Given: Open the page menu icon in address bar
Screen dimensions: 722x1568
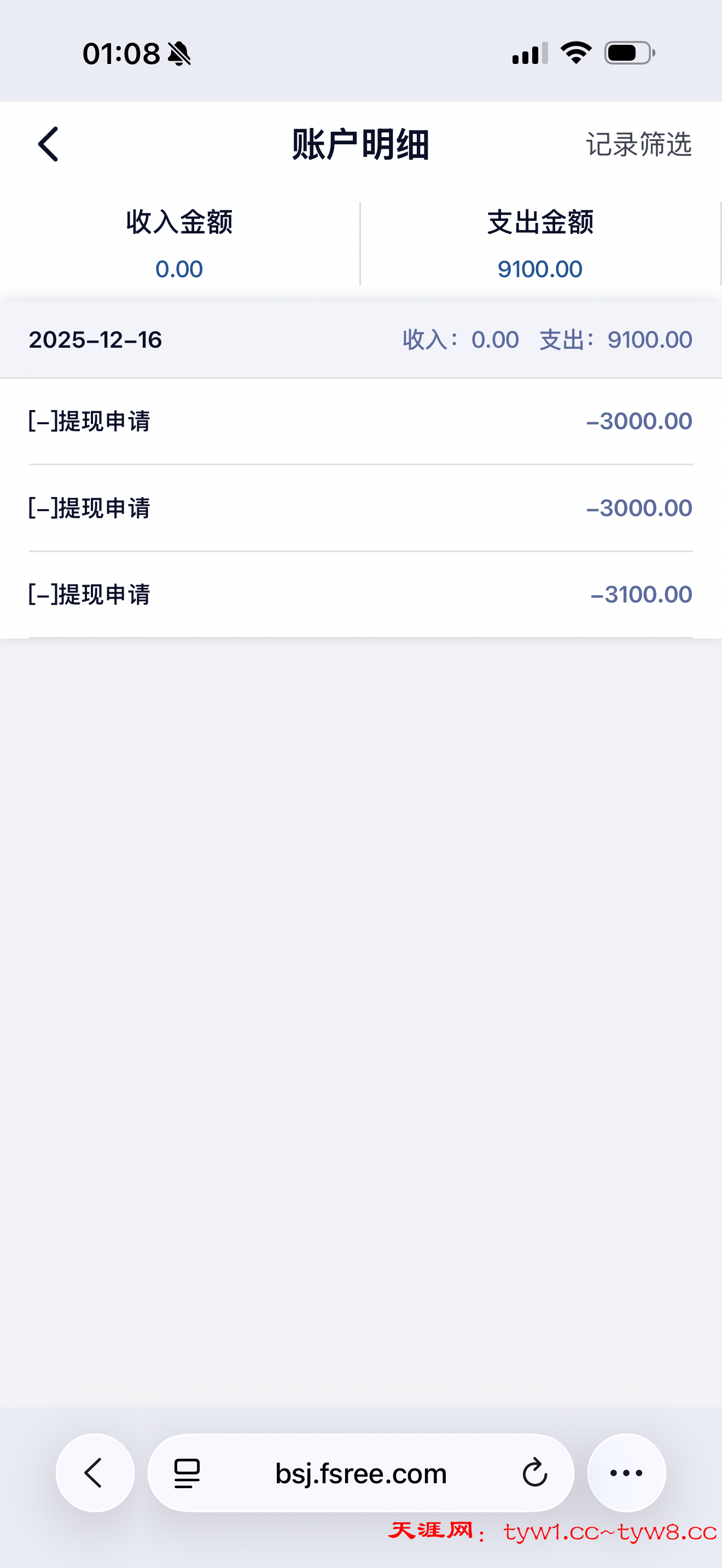Looking at the screenshot, I should point(187,1473).
